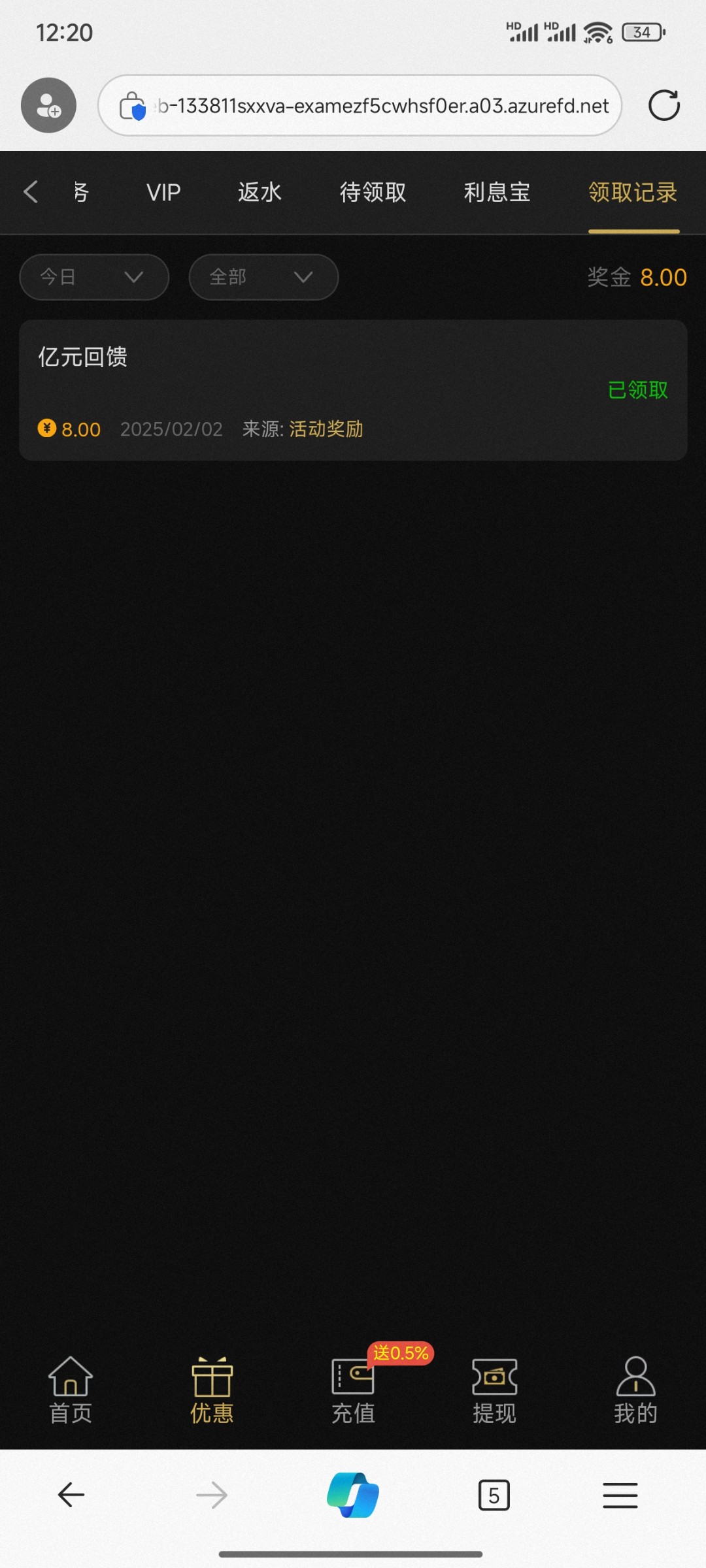Image resolution: width=706 pixels, height=1568 pixels.
Task: Open the 待领取 tab
Action: pyautogui.click(x=373, y=193)
